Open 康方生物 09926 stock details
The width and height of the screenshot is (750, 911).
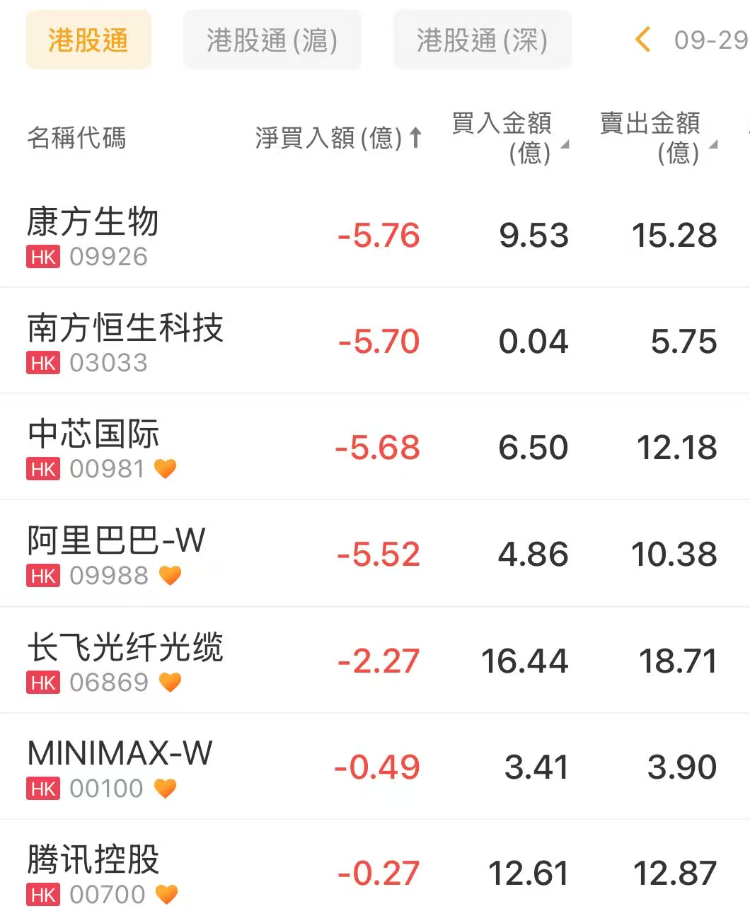click(x=375, y=235)
